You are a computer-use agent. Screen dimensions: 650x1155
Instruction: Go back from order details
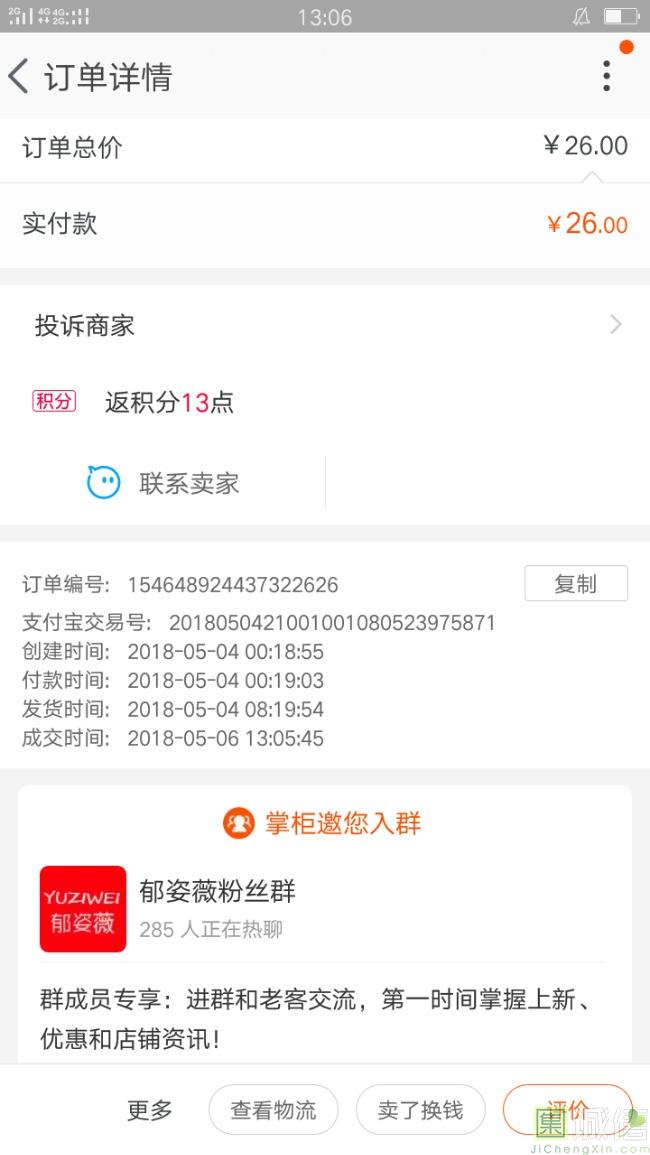(20, 77)
